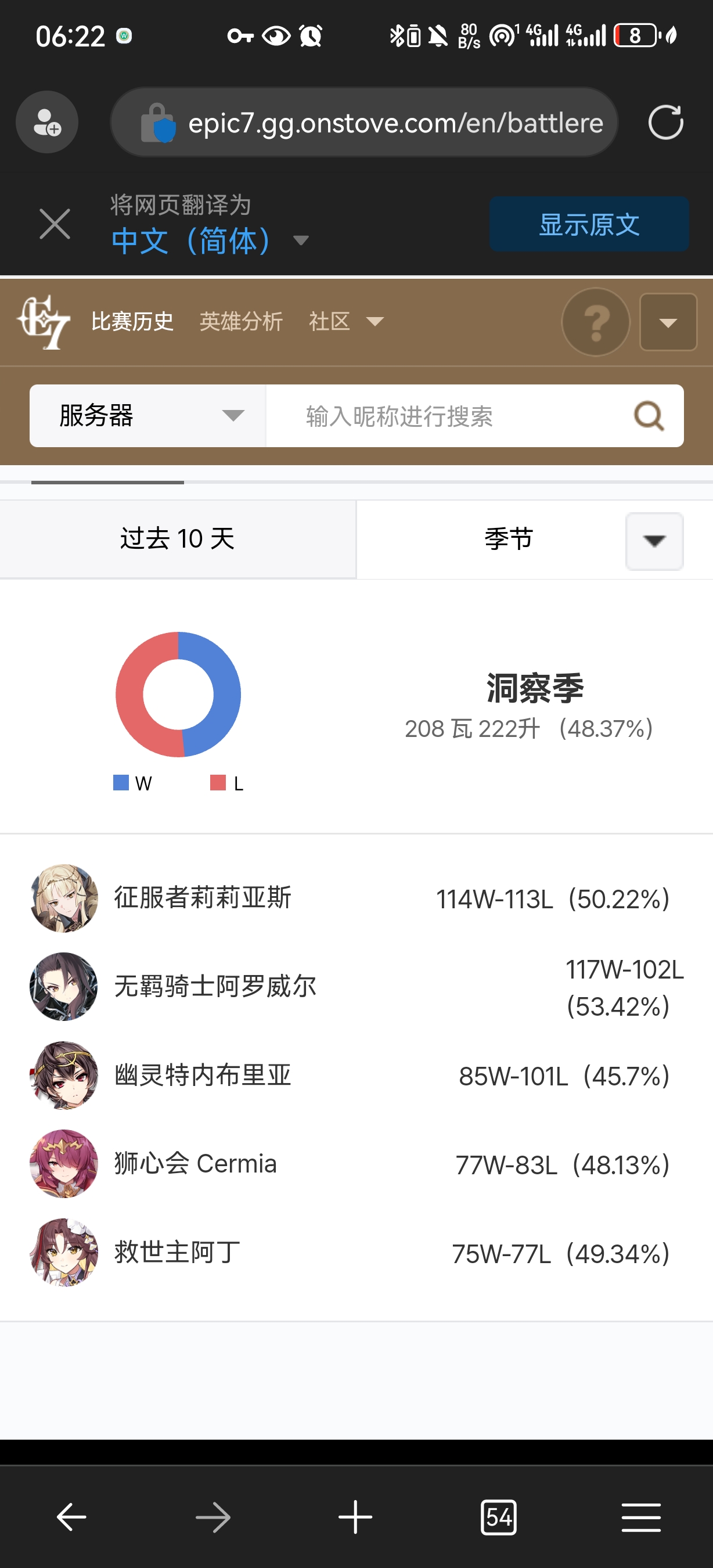Image resolution: width=713 pixels, height=1568 pixels.
Task: Expand the season dropdown arrow
Action: coord(654,541)
